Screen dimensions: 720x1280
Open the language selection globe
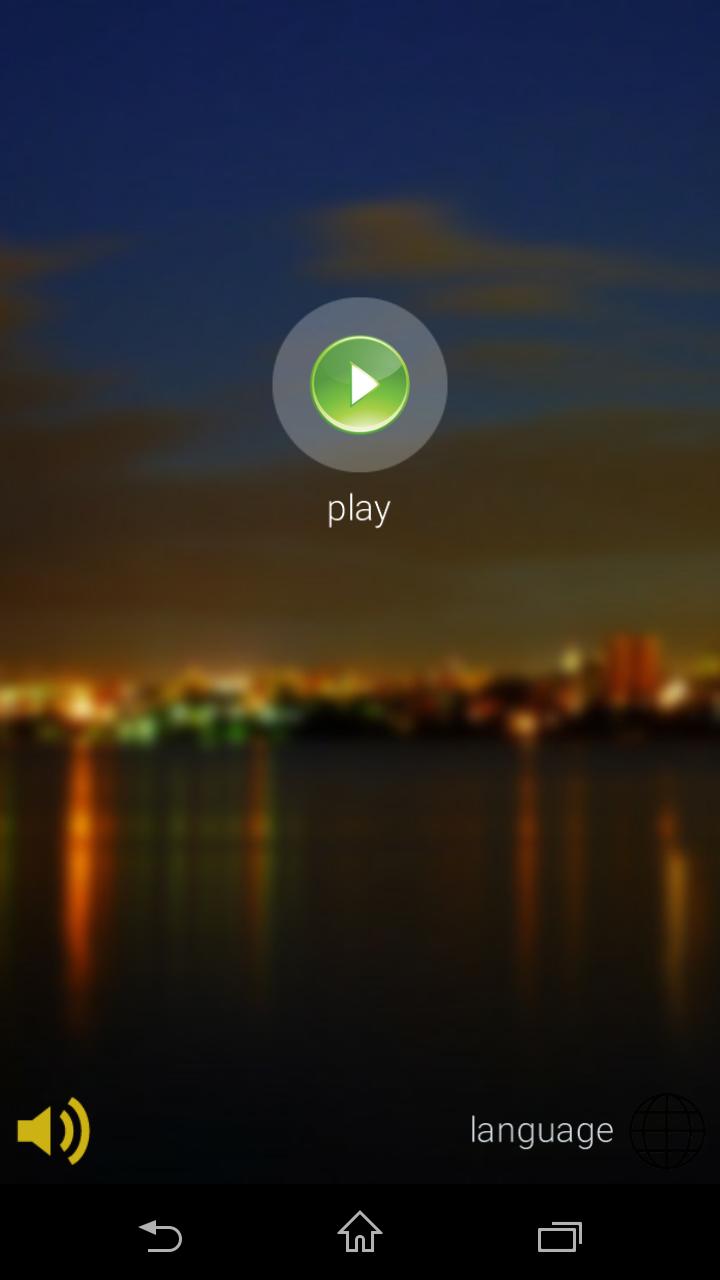coord(667,1131)
